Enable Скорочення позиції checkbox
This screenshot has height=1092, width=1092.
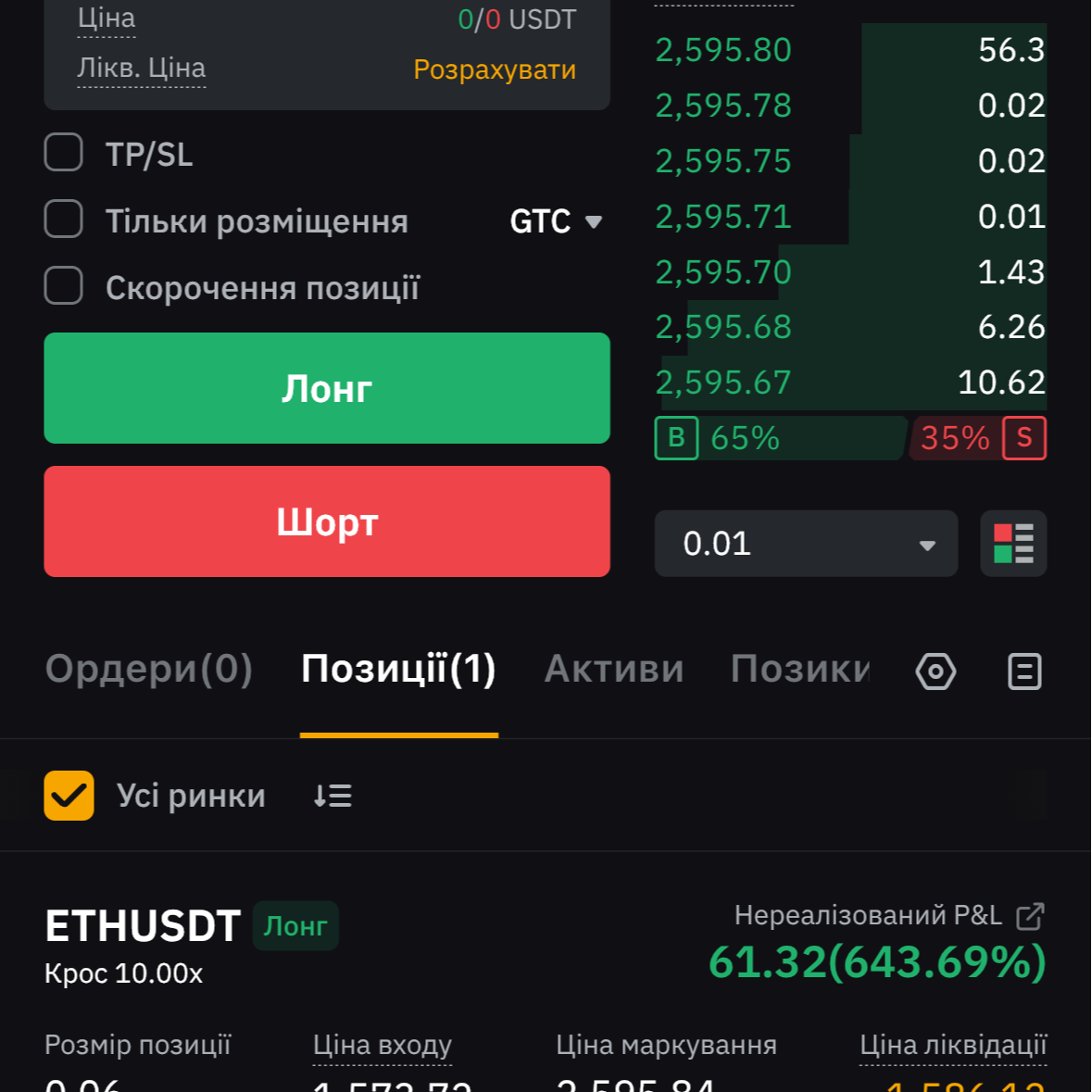click(x=64, y=286)
